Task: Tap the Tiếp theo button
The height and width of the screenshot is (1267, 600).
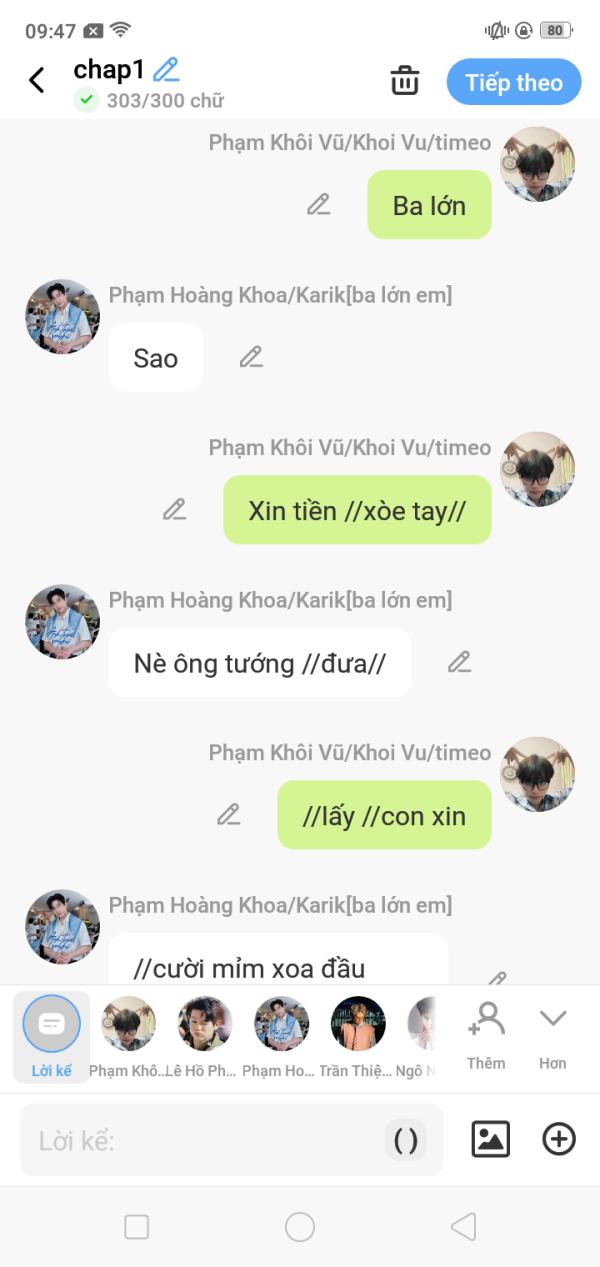Action: tap(514, 82)
